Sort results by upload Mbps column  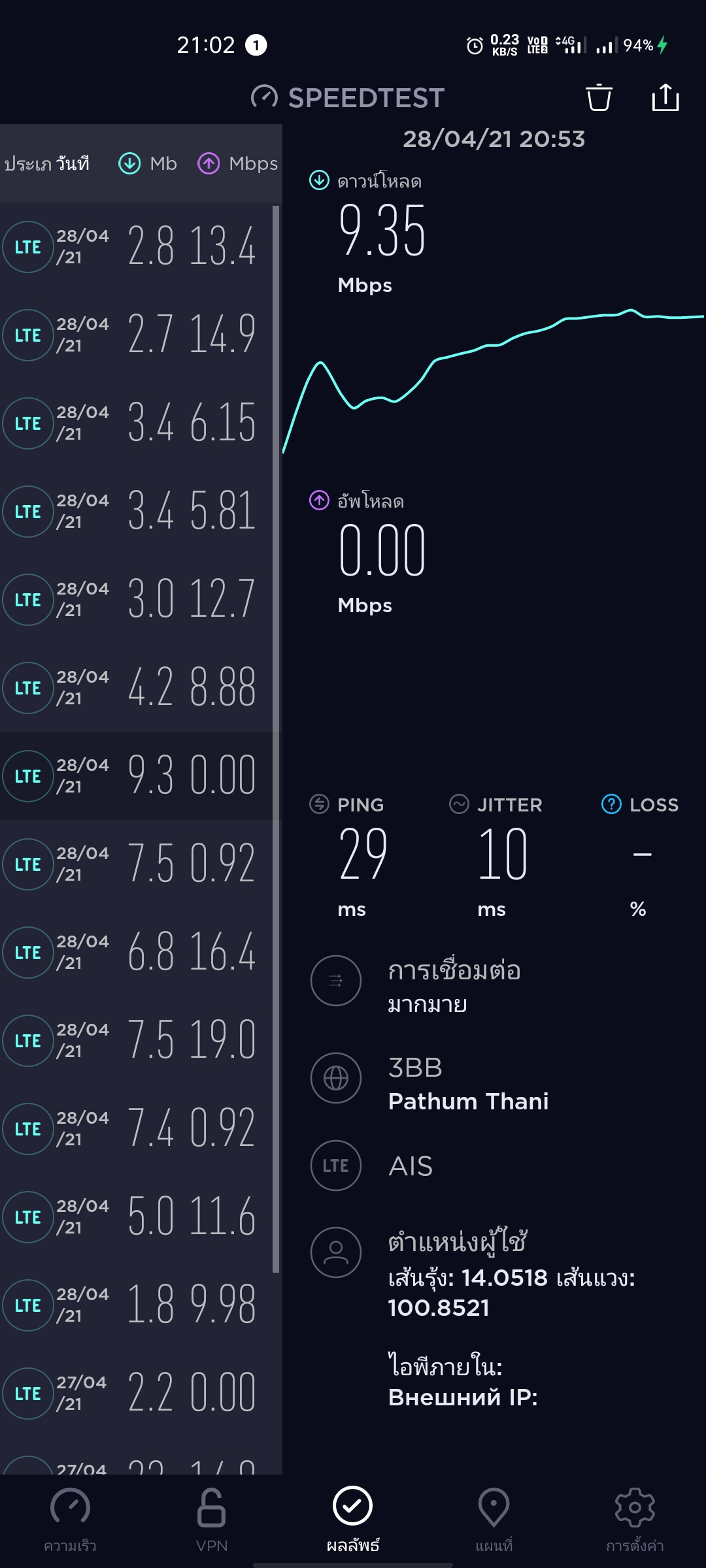238,163
